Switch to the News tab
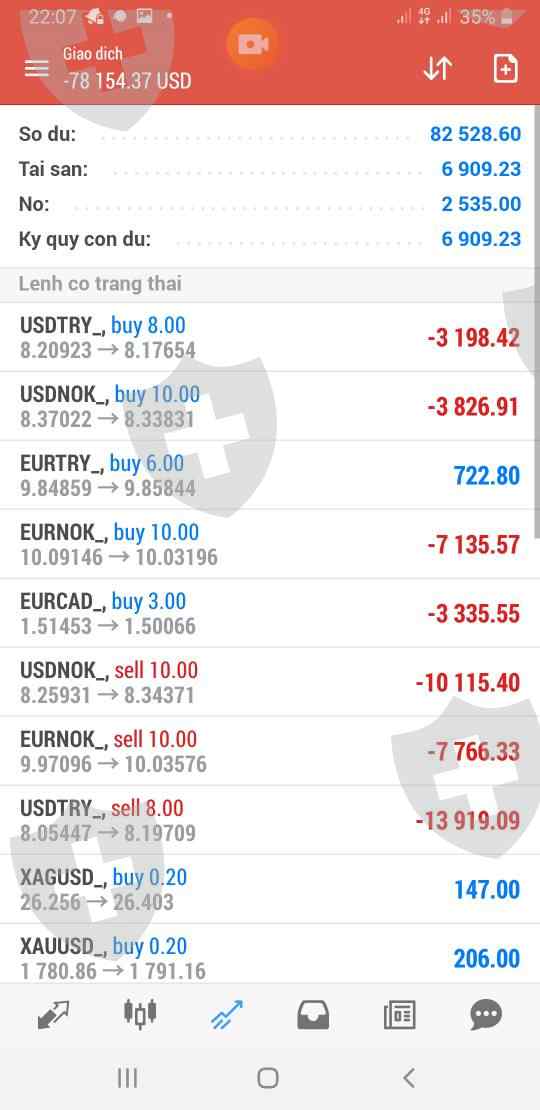This screenshot has width=540, height=1110. point(399,1015)
